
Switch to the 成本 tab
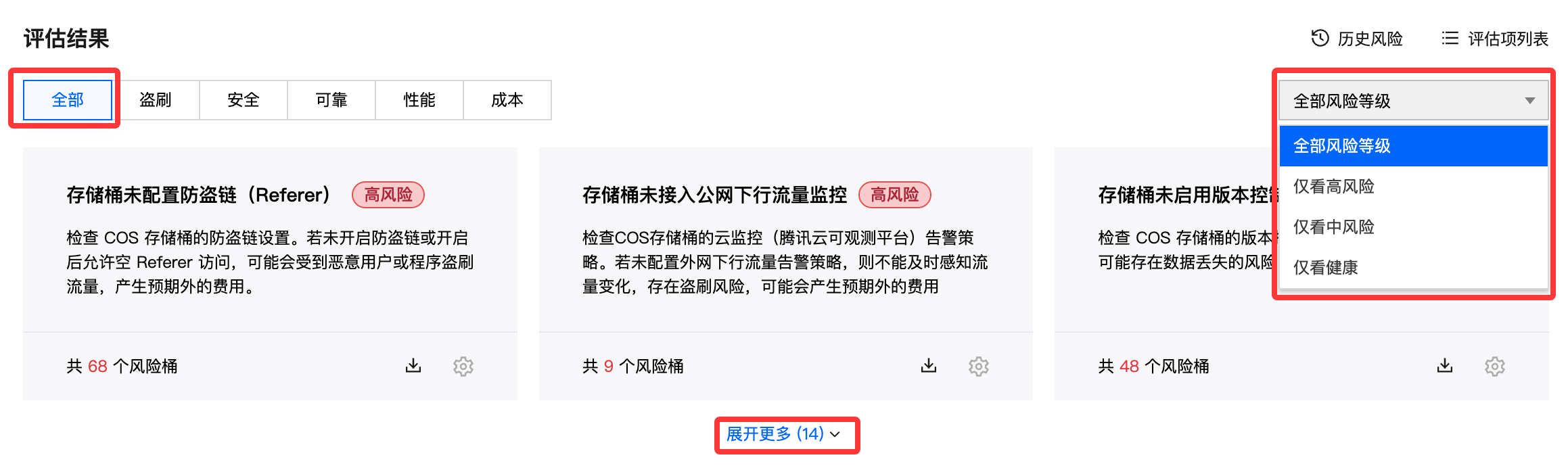tap(507, 100)
